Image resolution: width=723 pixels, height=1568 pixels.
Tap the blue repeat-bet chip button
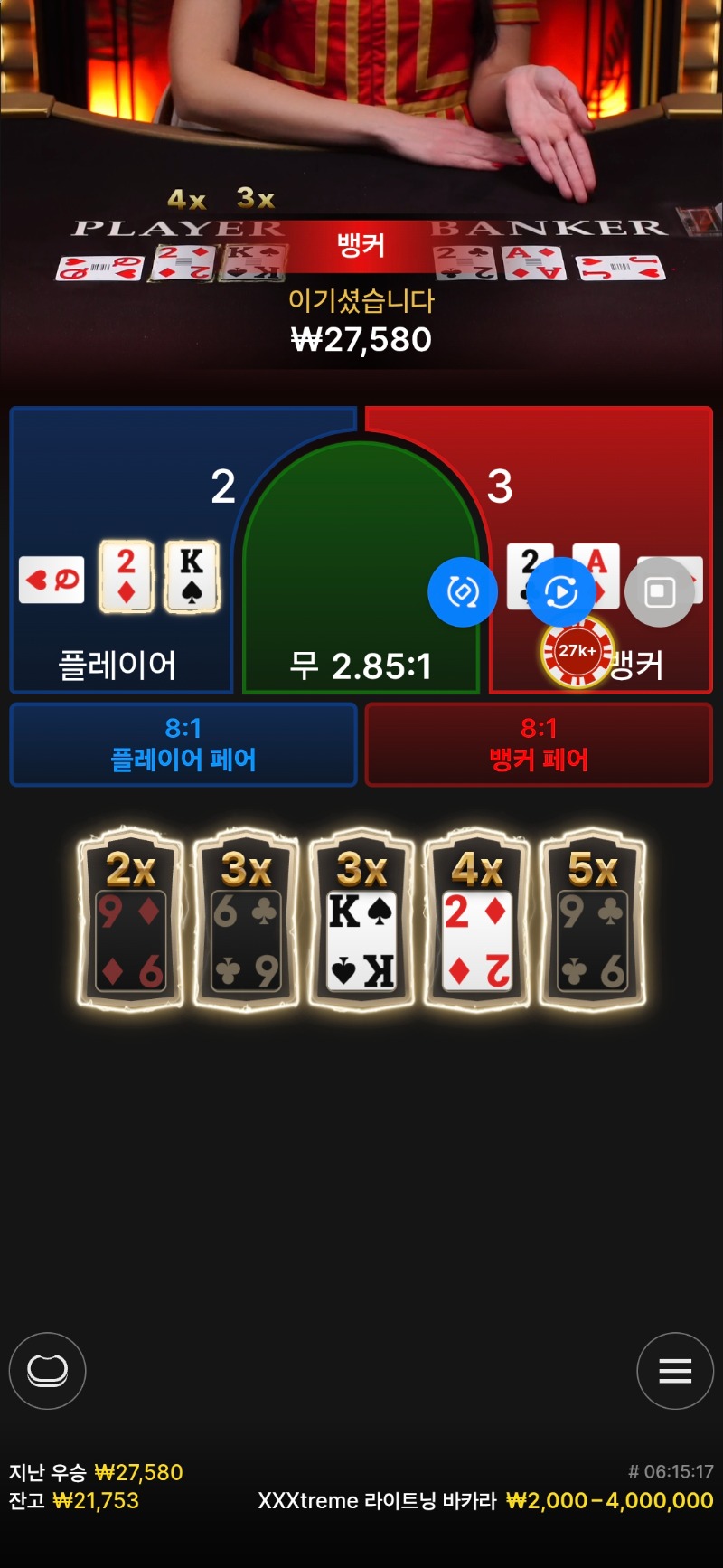(x=463, y=592)
